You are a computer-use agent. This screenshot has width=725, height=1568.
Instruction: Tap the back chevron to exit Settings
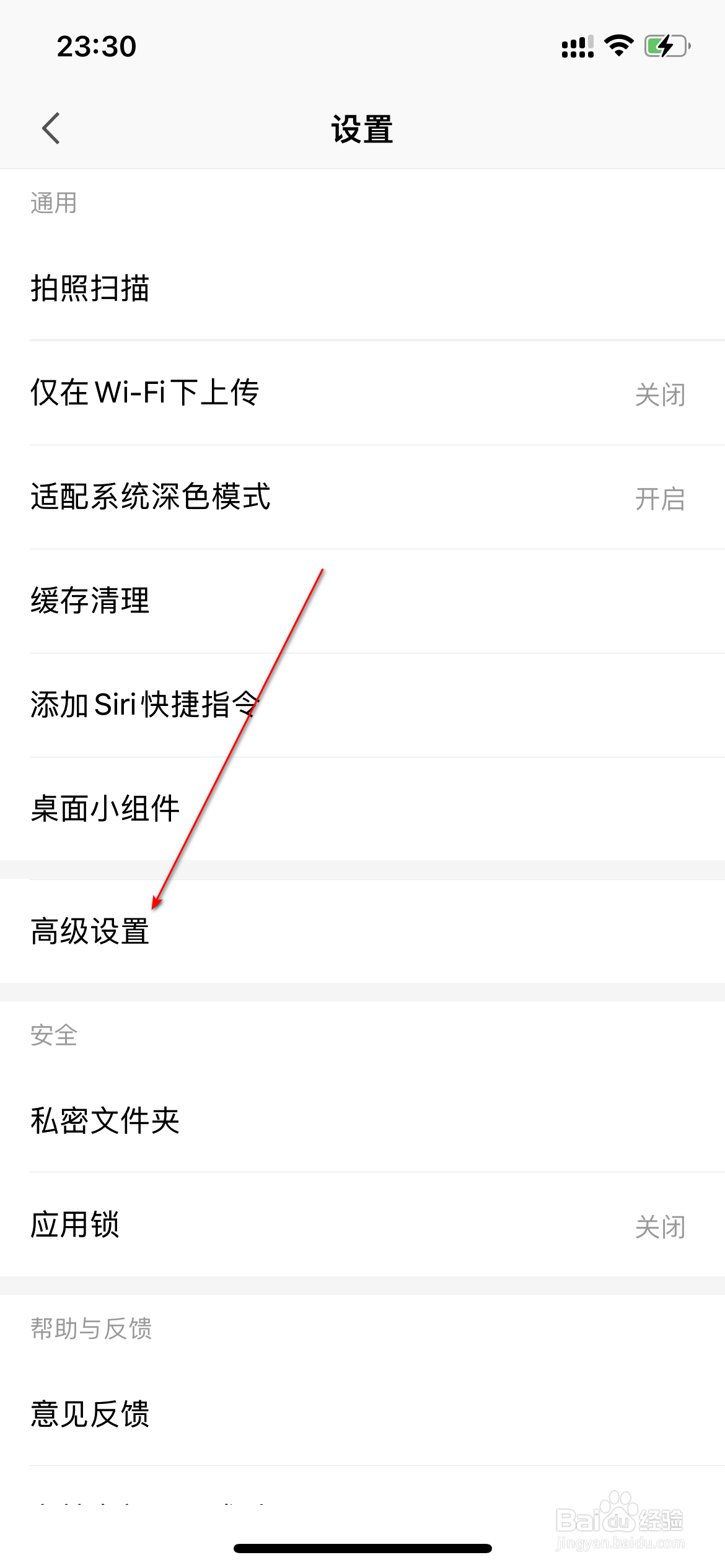point(50,128)
